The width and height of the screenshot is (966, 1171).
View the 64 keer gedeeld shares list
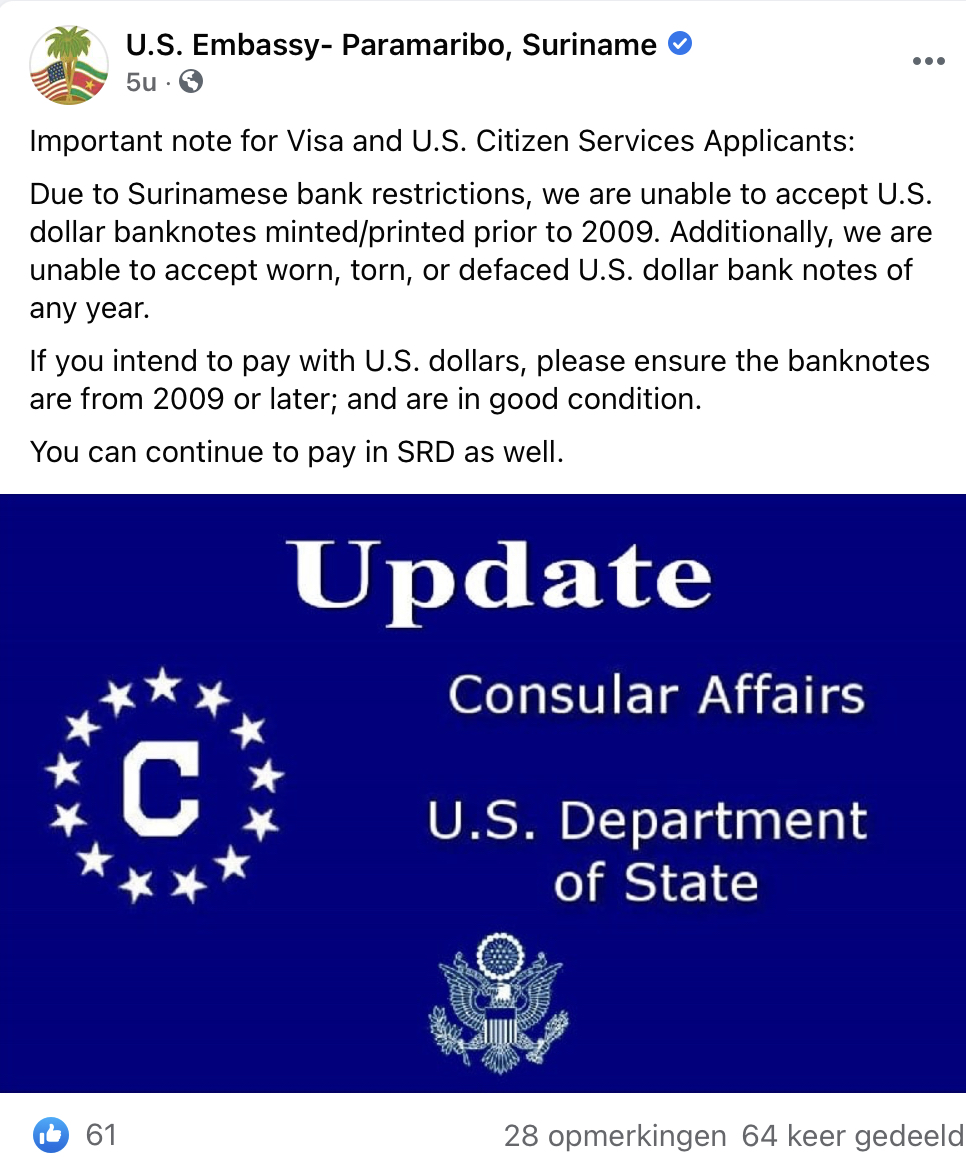coord(852,1136)
